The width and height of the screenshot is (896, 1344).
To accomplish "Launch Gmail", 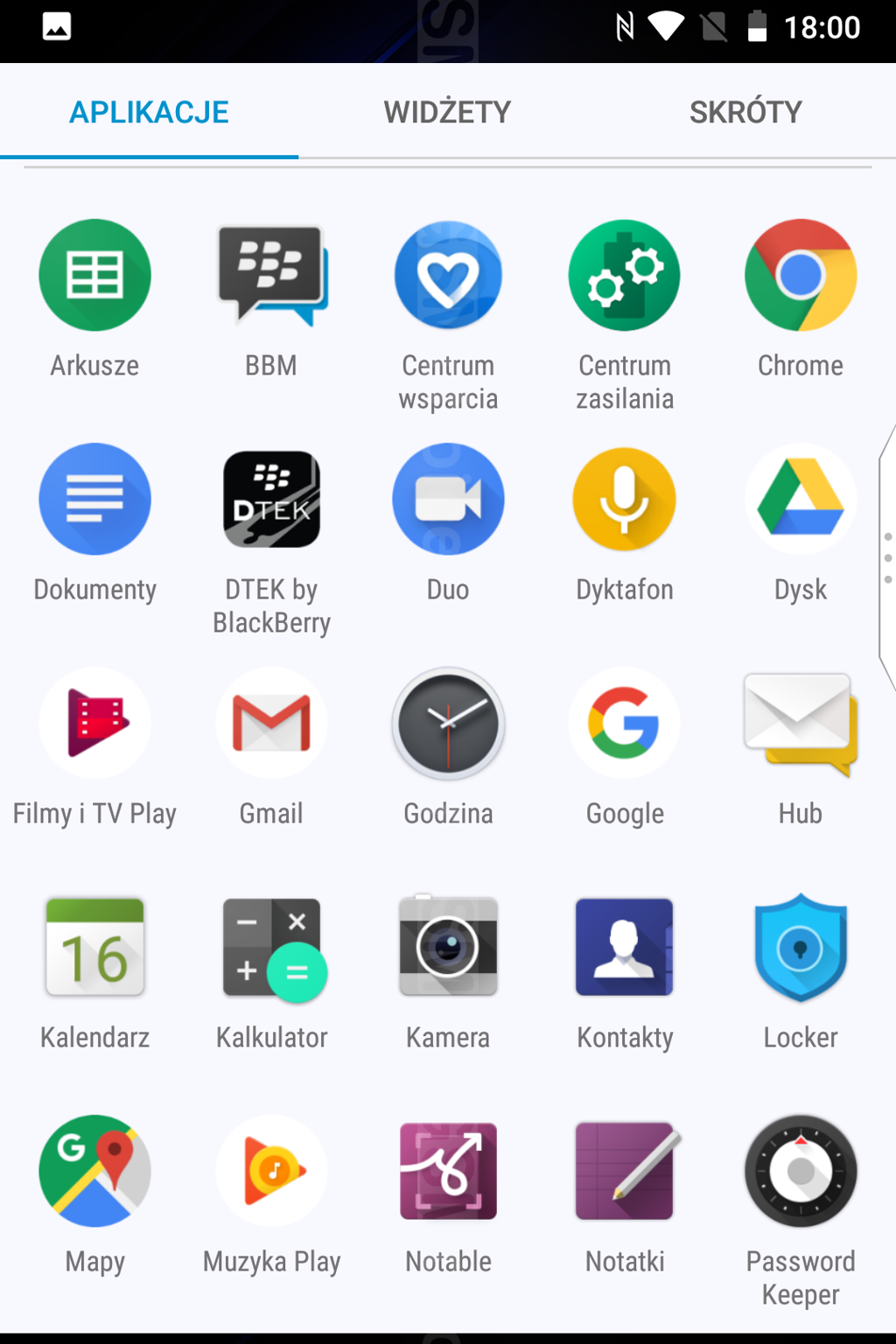I will coord(271,724).
